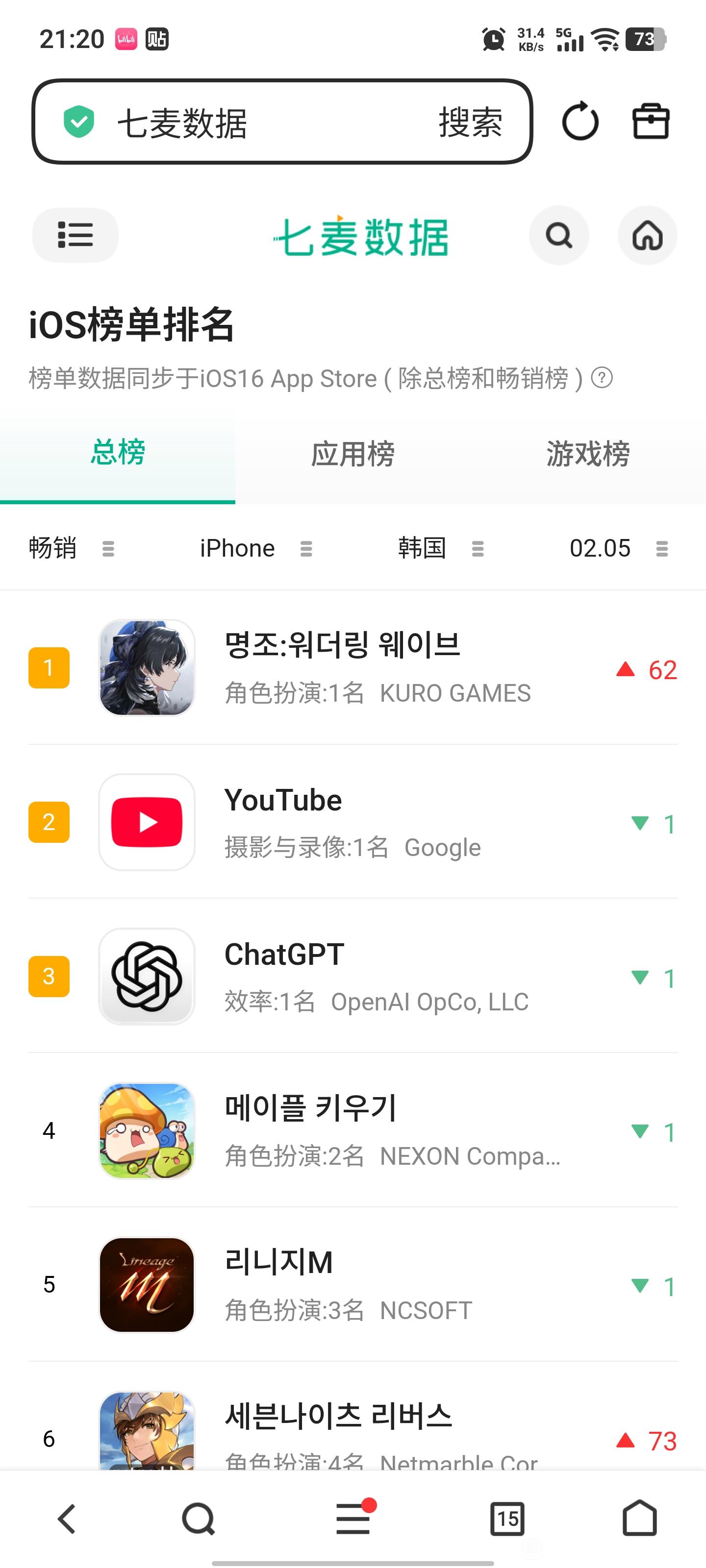706x1568 pixels.
Task: Expand the iPhone device dropdown
Action: [x=256, y=548]
